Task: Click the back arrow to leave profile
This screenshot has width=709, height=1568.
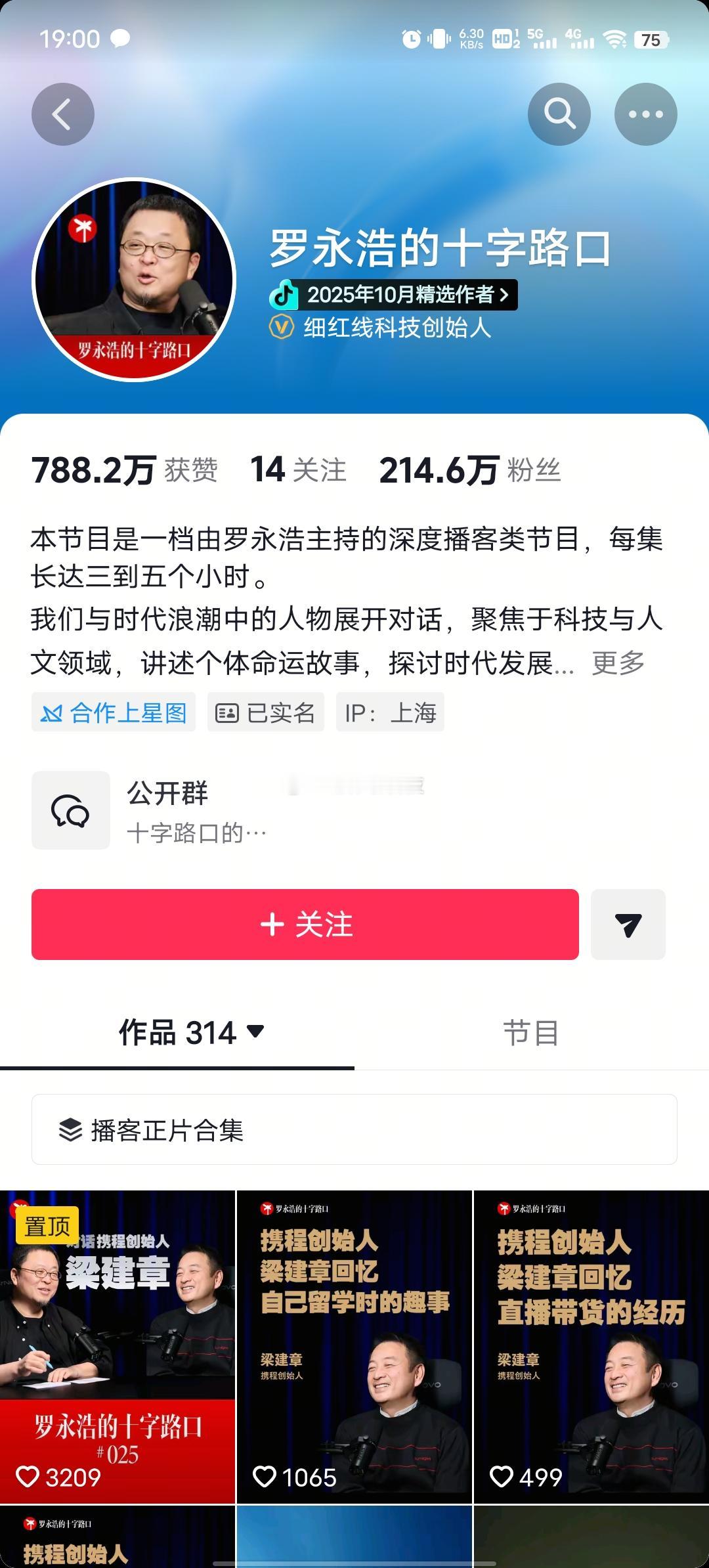Action: click(63, 113)
